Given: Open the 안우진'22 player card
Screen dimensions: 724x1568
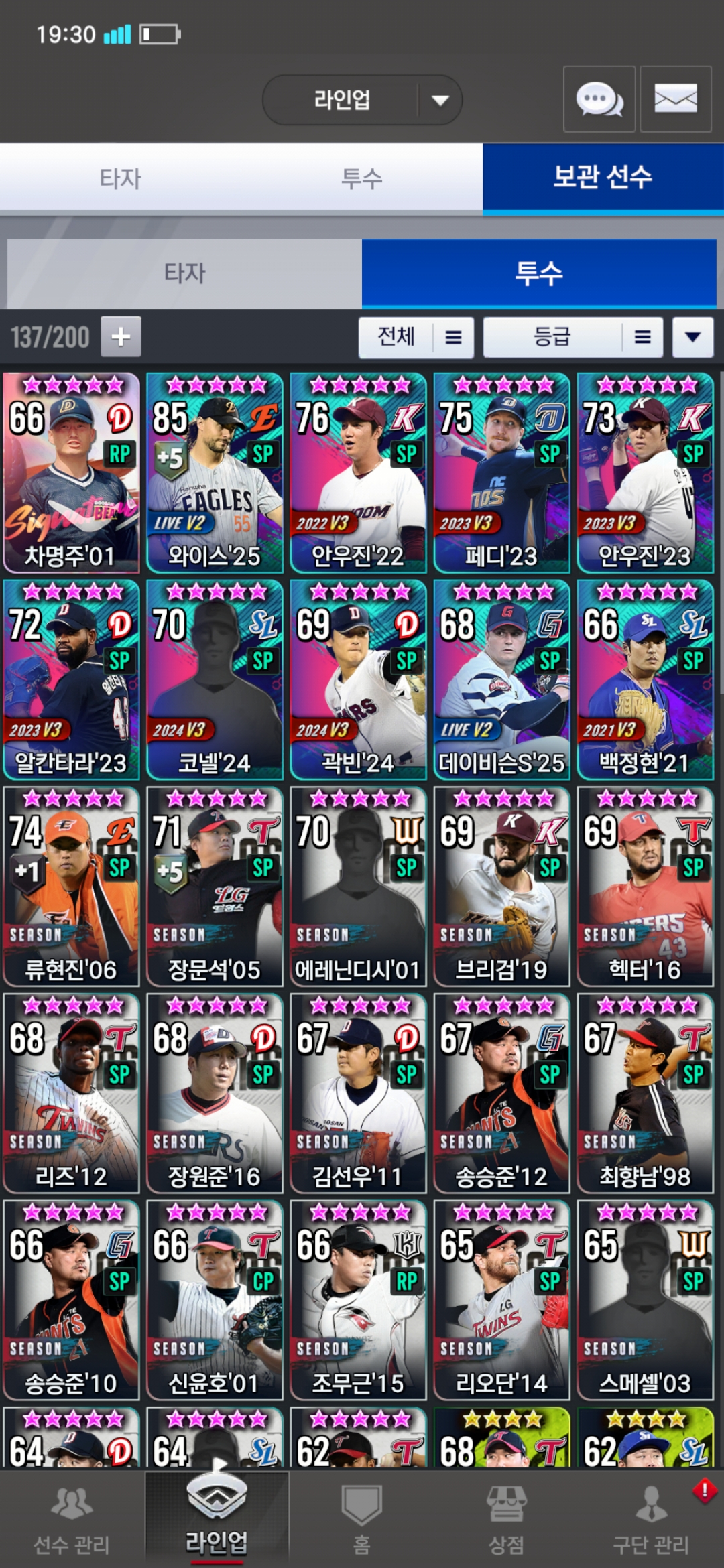Looking at the screenshot, I should coord(358,472).
